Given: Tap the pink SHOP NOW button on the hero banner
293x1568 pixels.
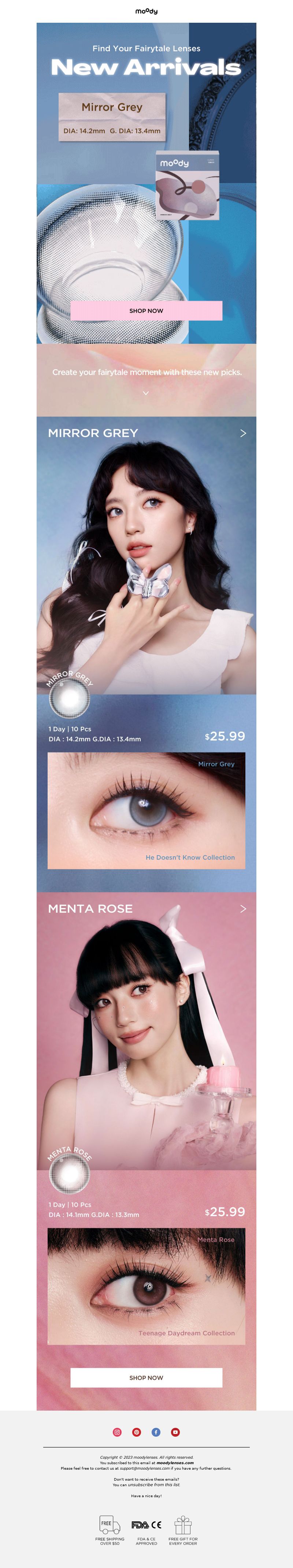Looking at the screenshot, I should (x=146, y=310).
